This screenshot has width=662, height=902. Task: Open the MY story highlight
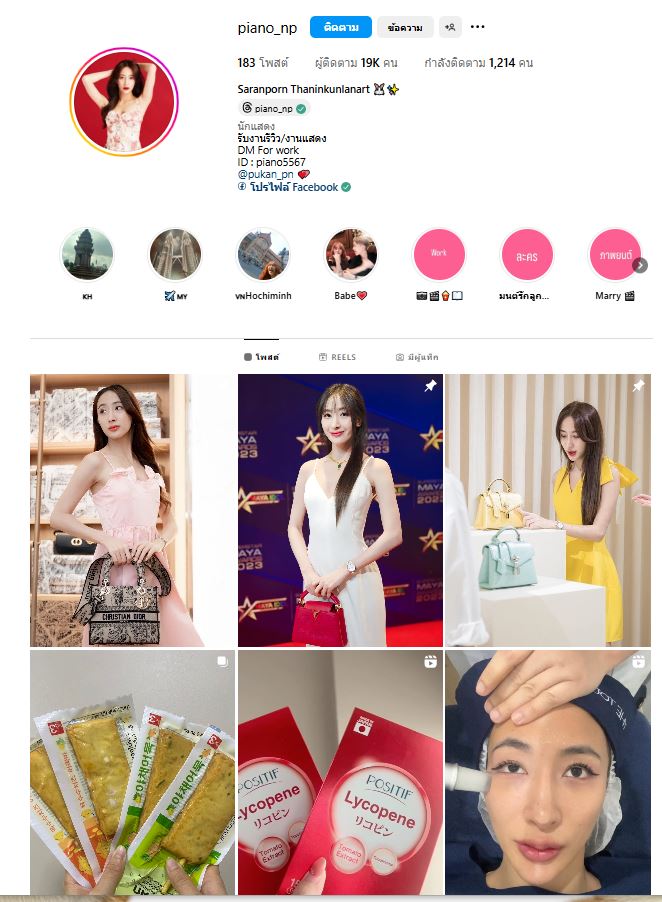tap(175, 254)
